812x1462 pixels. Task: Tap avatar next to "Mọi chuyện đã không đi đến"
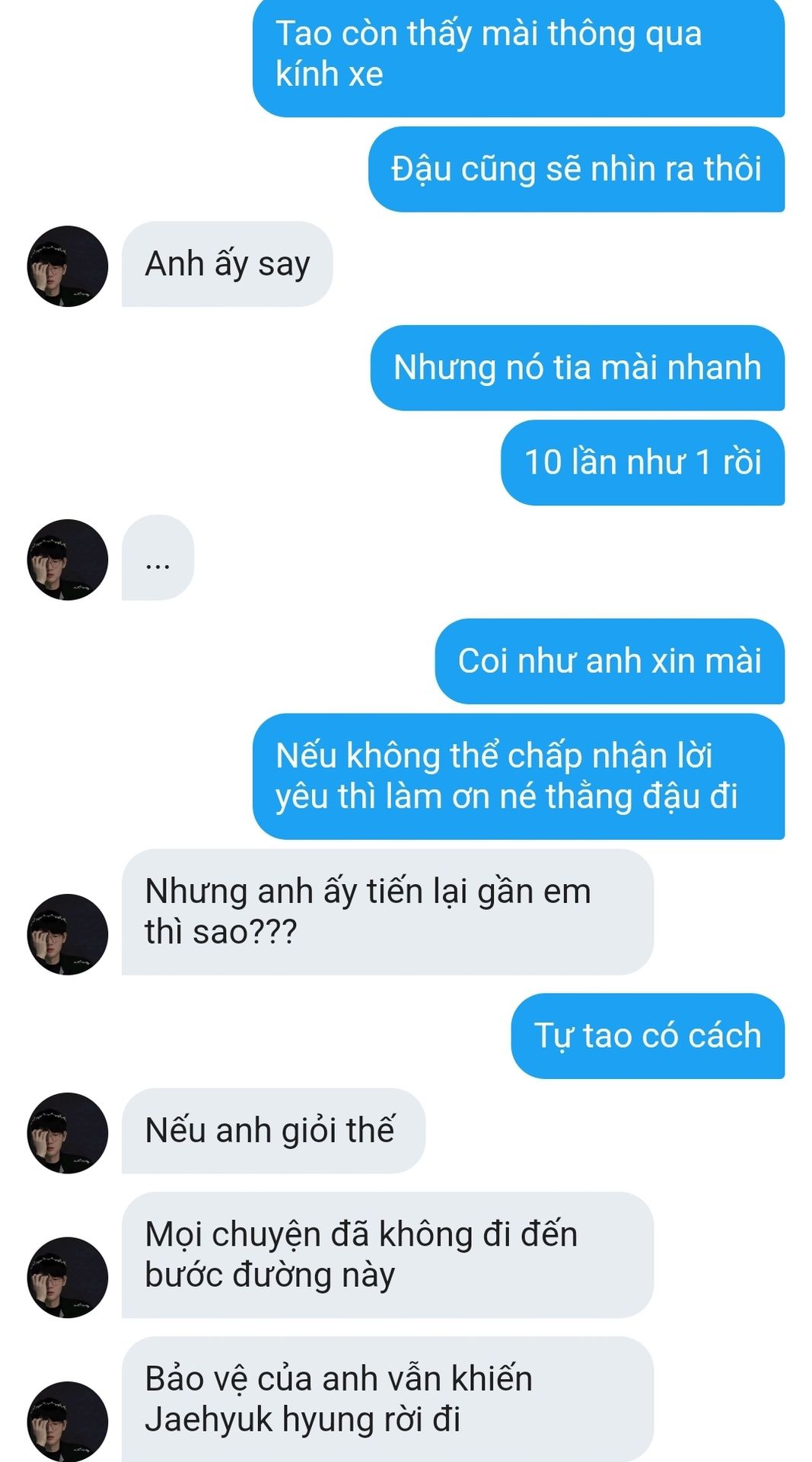[68, 1278]
